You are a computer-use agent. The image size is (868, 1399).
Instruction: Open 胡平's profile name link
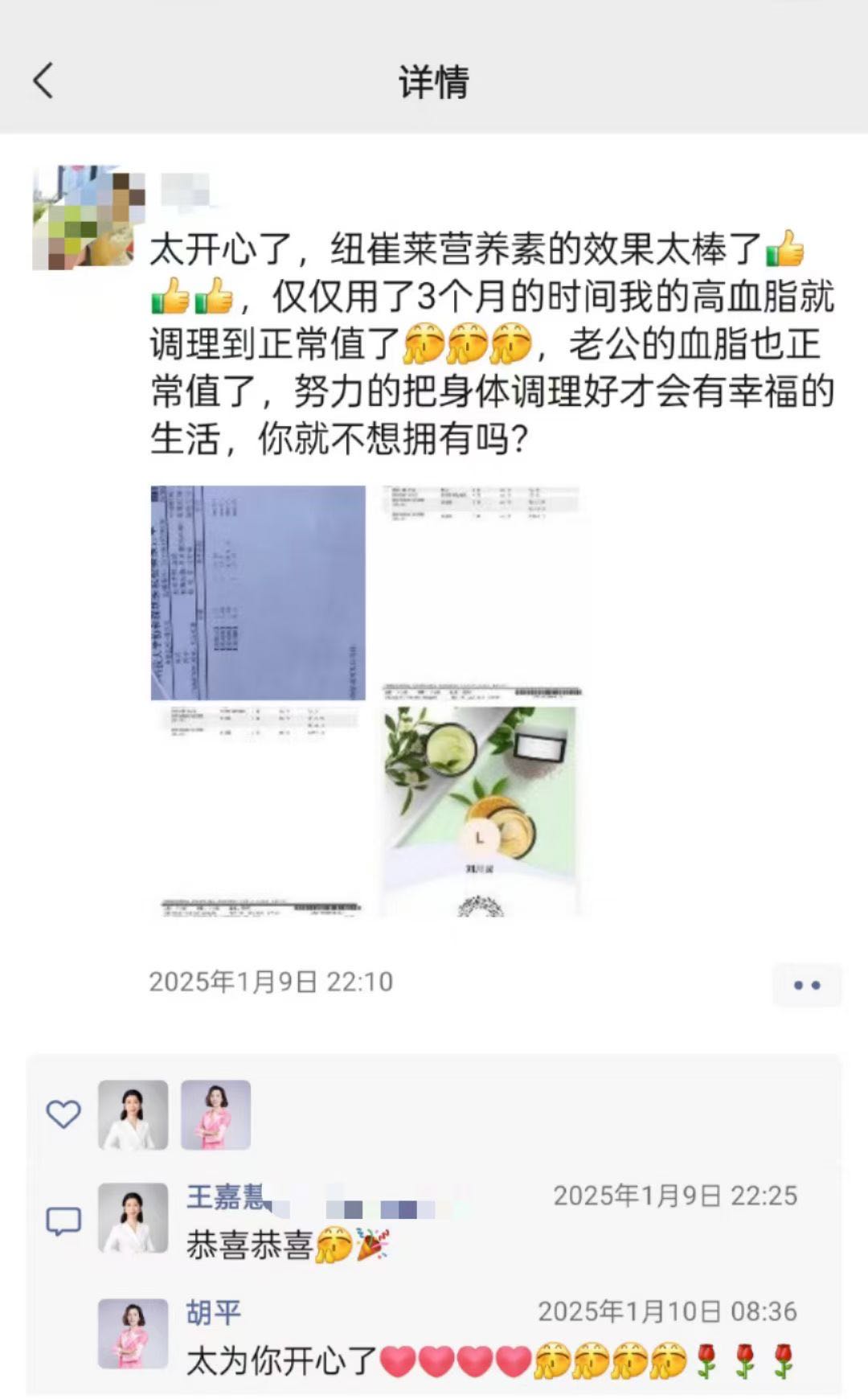coord(214,1312)
